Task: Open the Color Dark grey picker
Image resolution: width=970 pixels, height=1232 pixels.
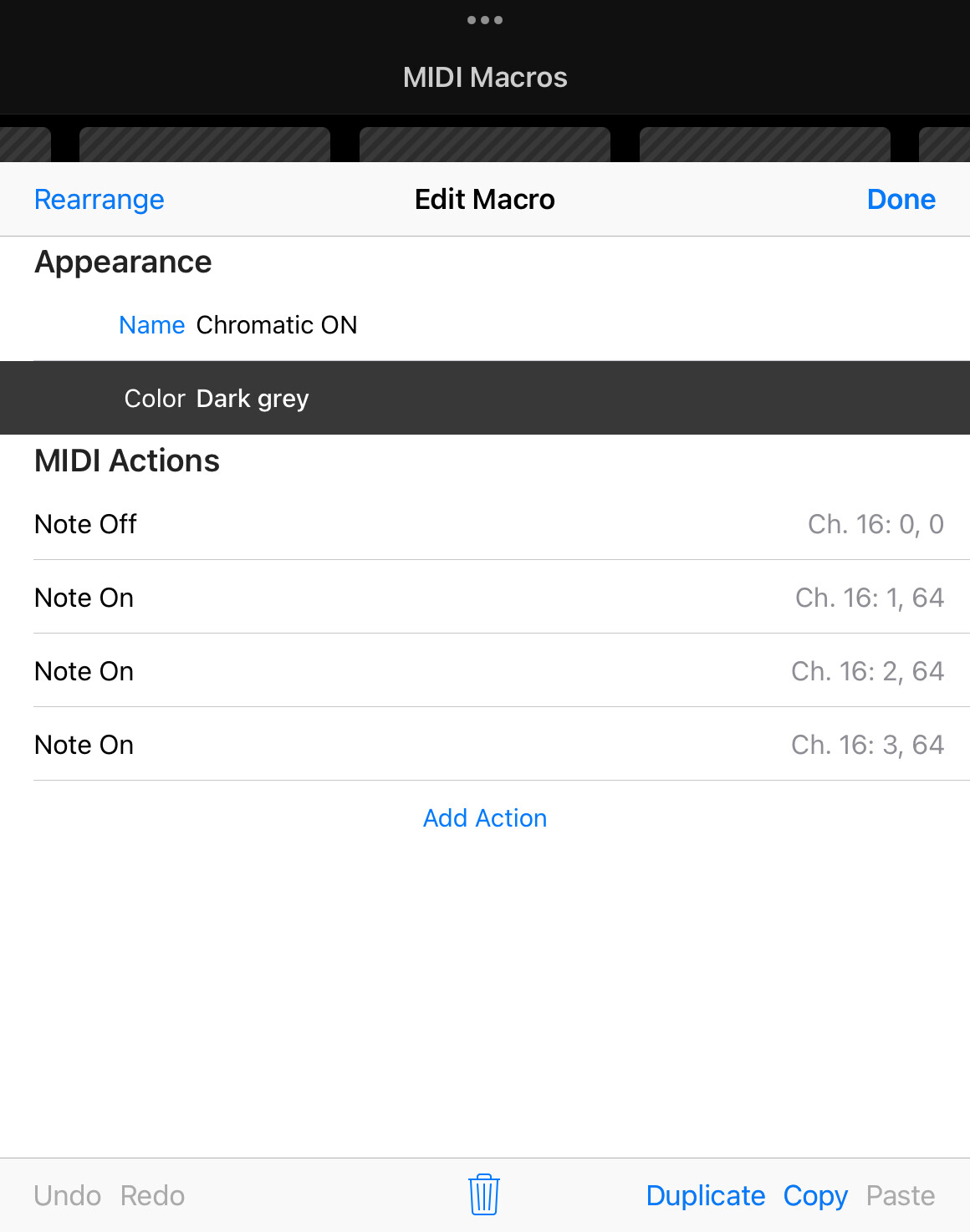Action: coord(484,399)
